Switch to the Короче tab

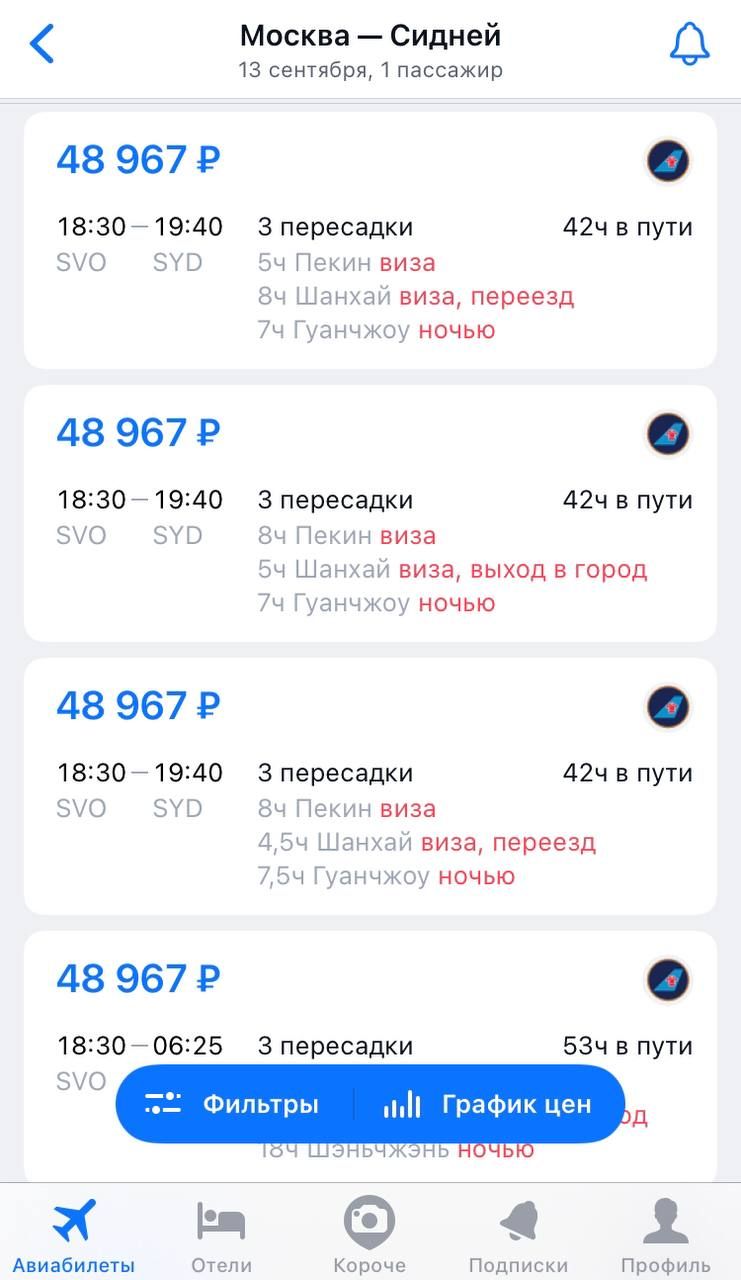[x=369, y=1236]
